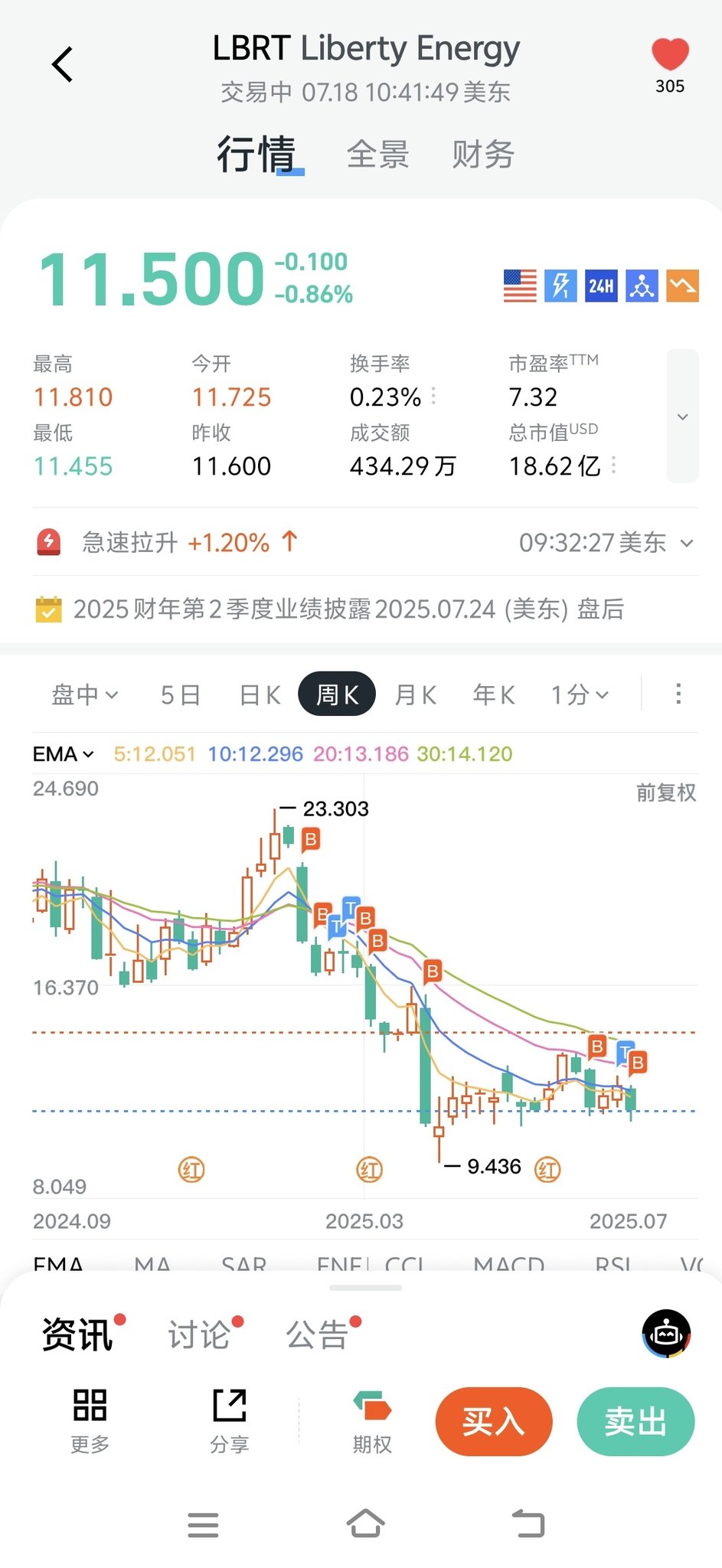Switch to the 全景 tab

pos(377,155)
